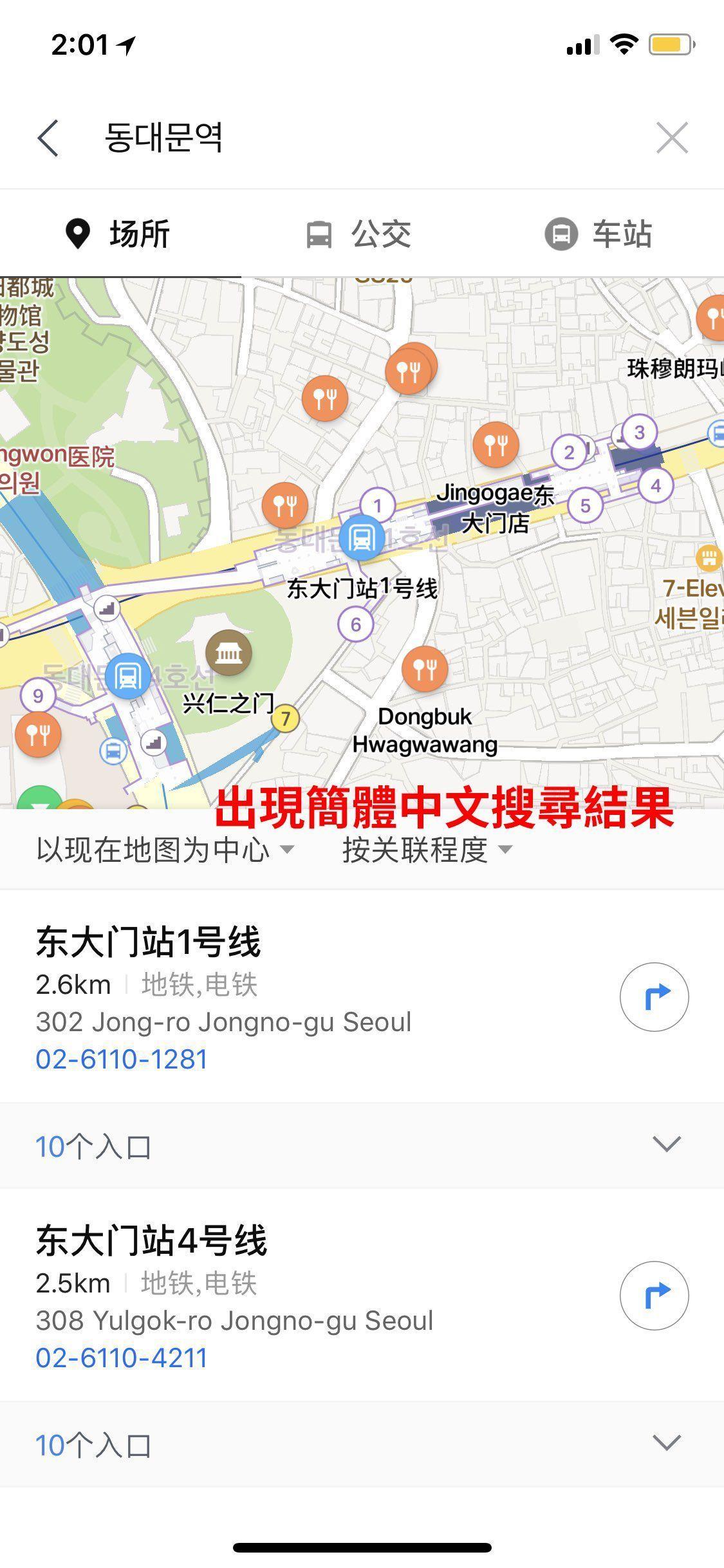This screenshot has height=1568, width=724.
Task: Clear the search with the X button
Action: [672, 137]
